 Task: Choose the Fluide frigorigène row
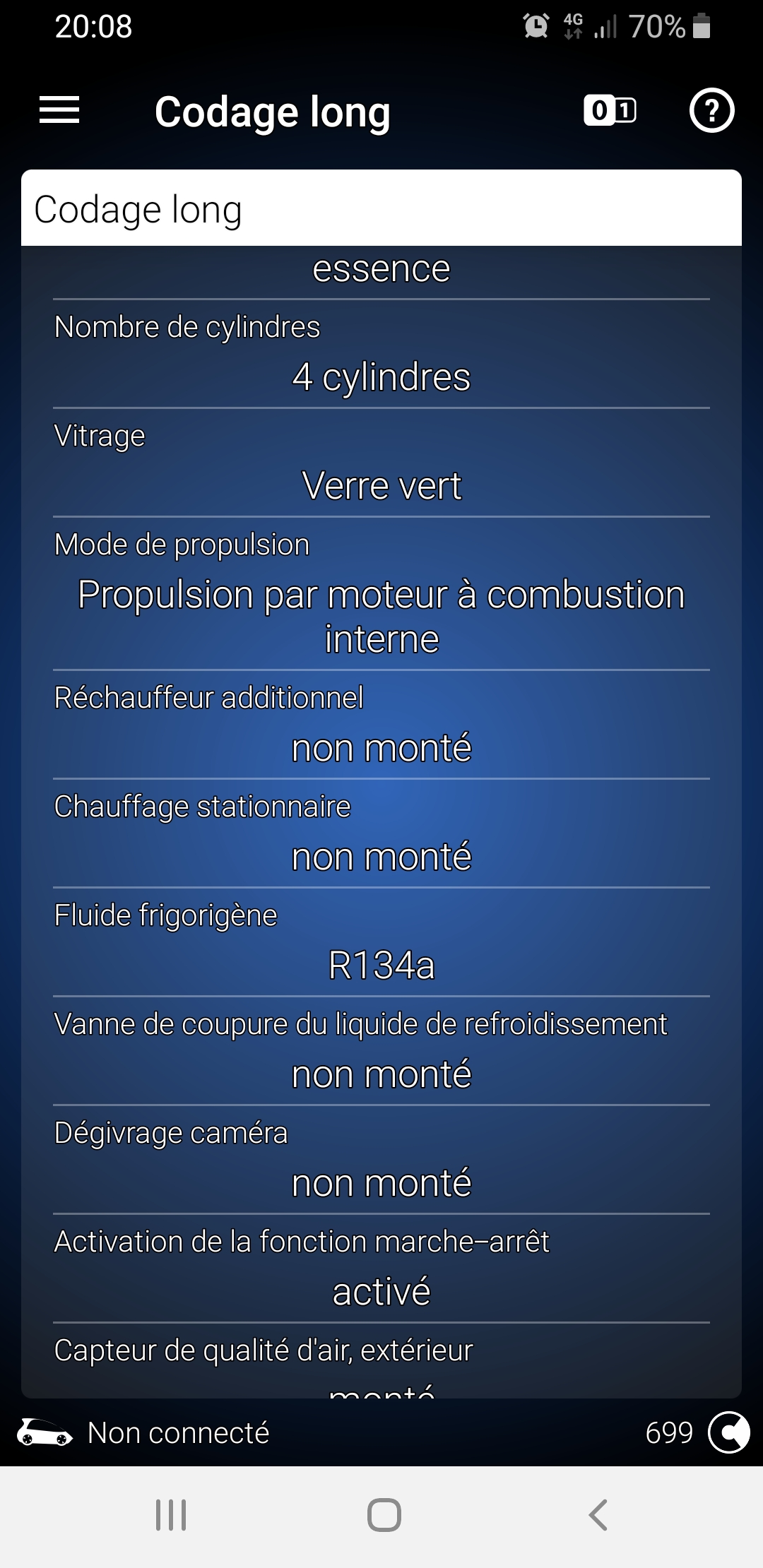pos(381,965)
